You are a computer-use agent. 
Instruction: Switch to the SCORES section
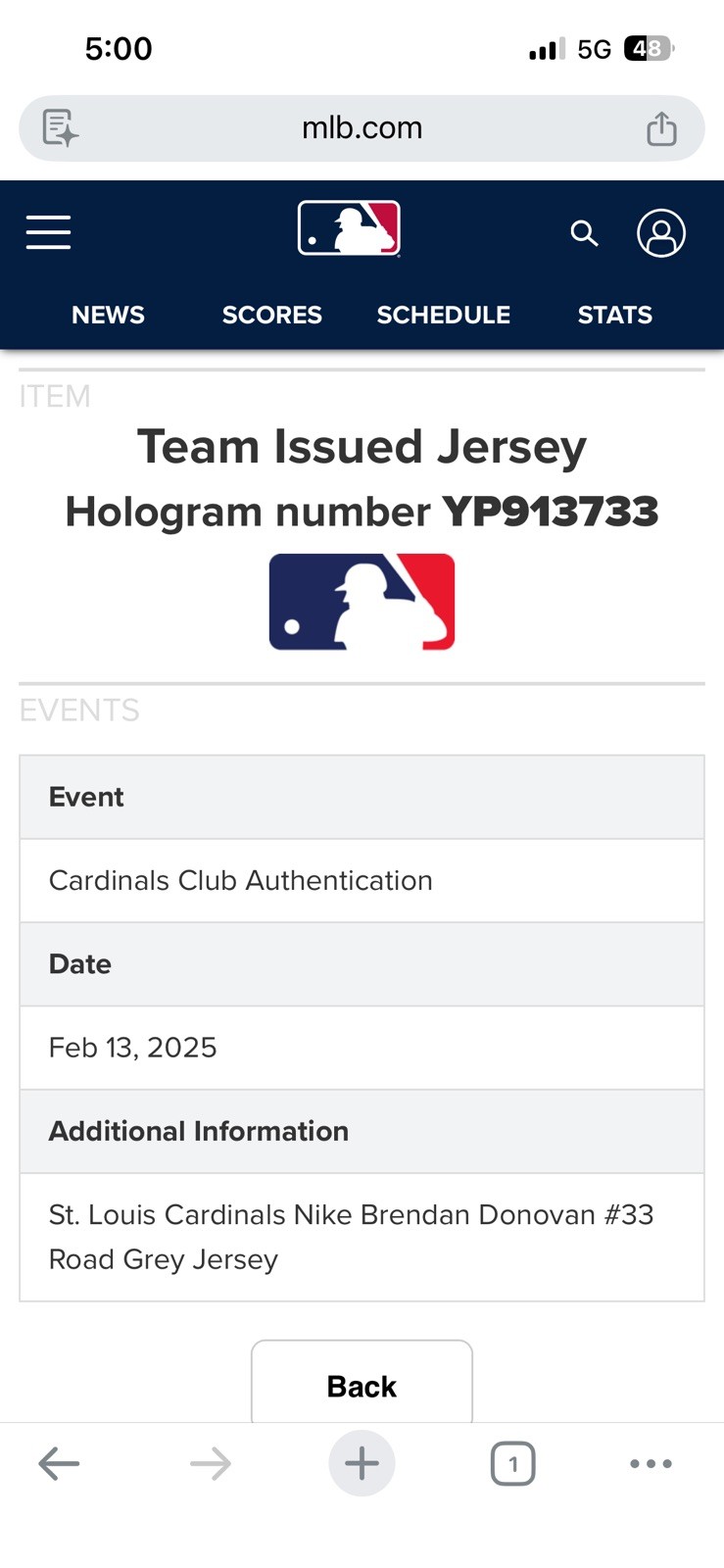point(271,315)
